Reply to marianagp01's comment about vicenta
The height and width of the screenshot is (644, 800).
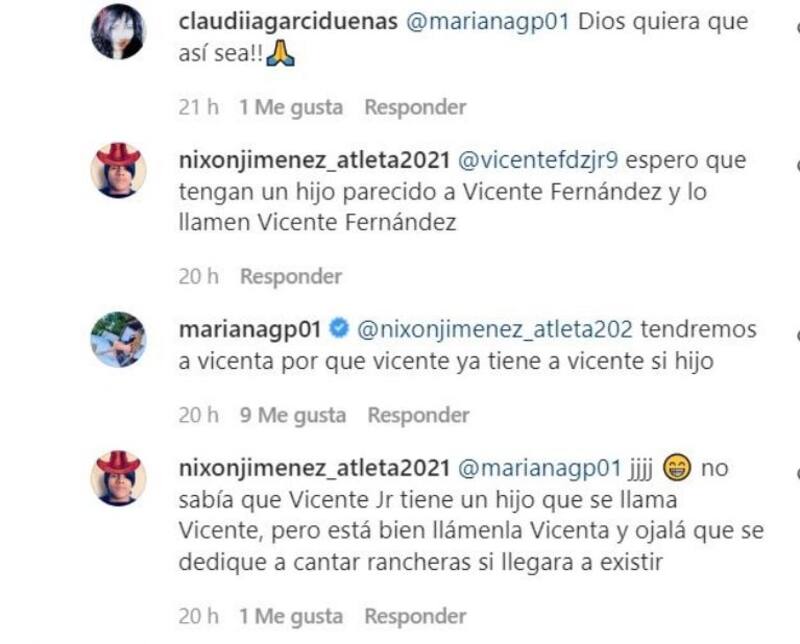(418, 415)
